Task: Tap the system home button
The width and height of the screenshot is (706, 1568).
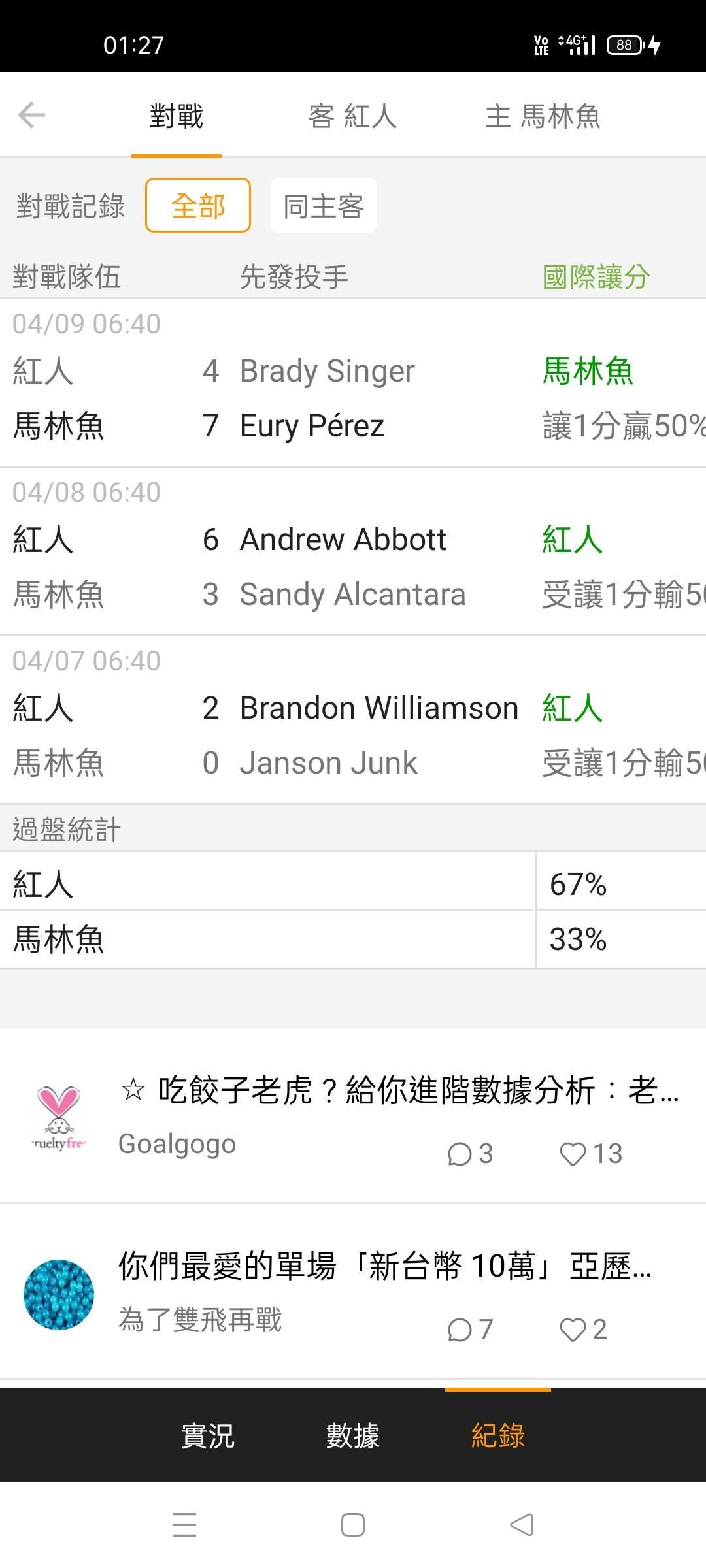Action: pyautogui.click(x=353, y=1525)
